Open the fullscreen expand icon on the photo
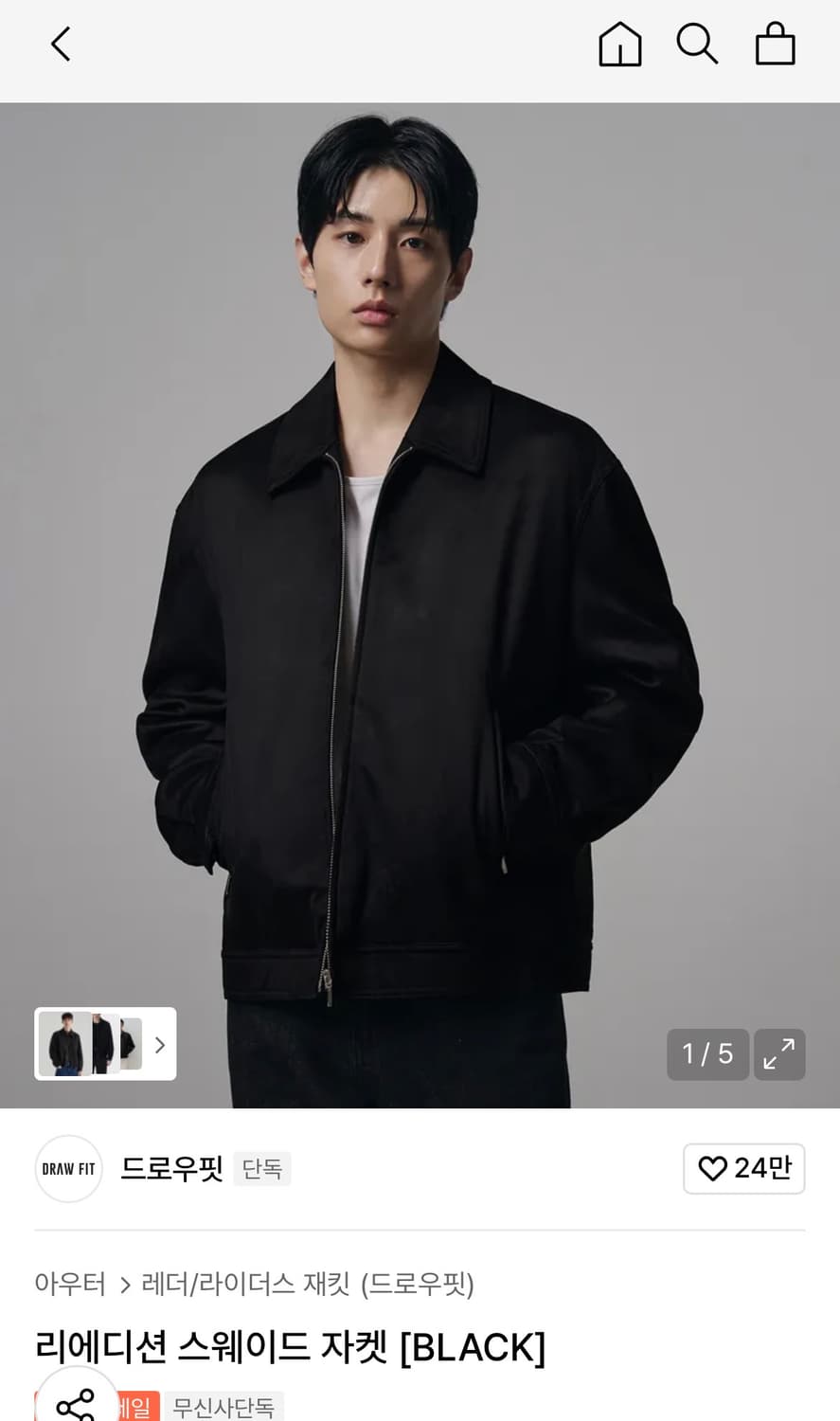 (779, 1054)
